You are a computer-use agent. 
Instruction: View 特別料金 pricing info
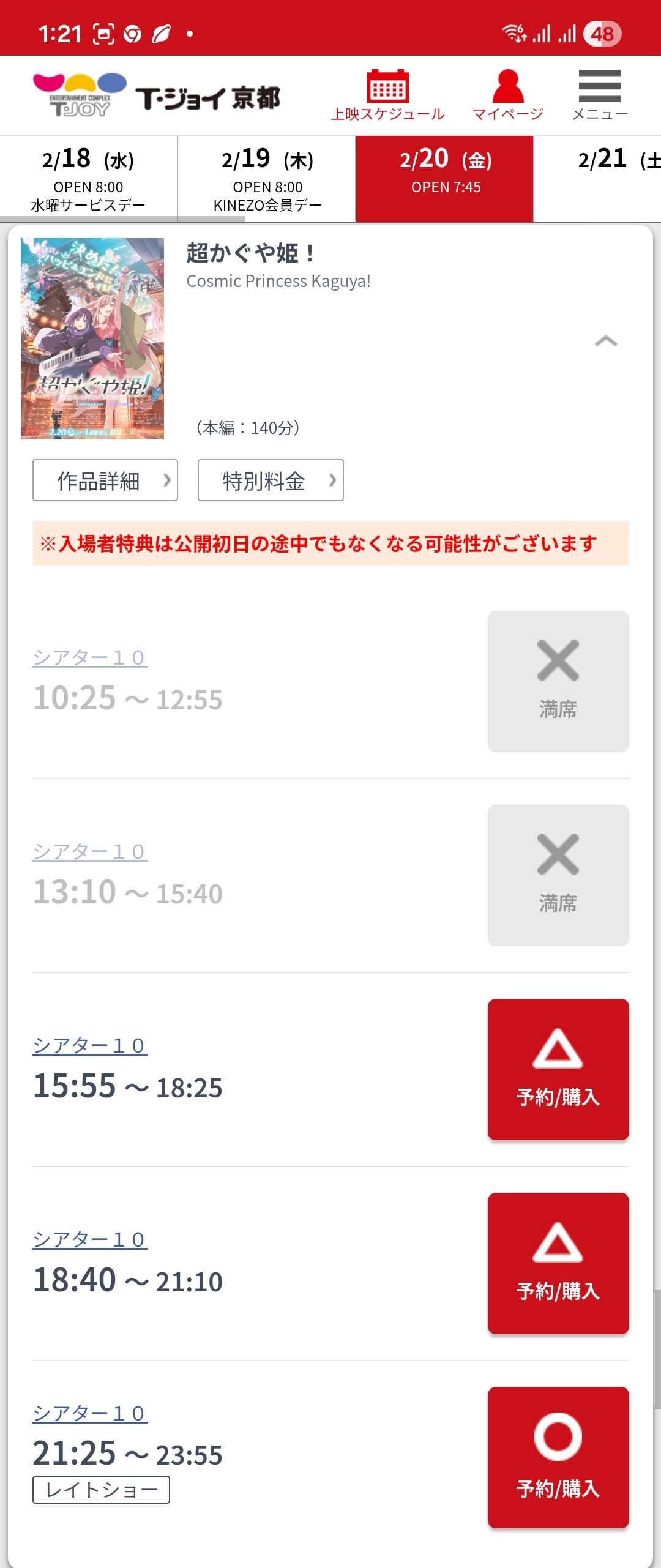271,480
